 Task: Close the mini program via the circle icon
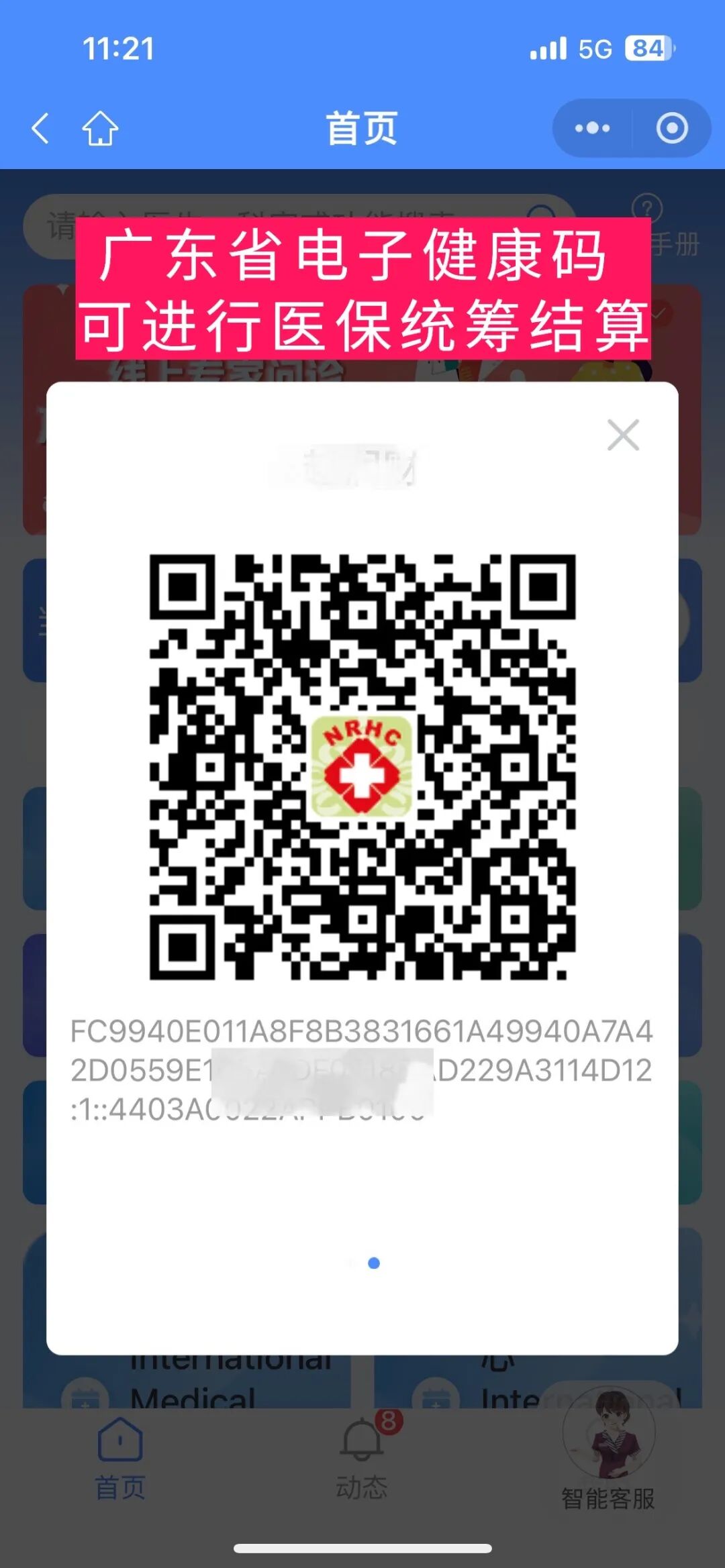[x=672, y=128]
